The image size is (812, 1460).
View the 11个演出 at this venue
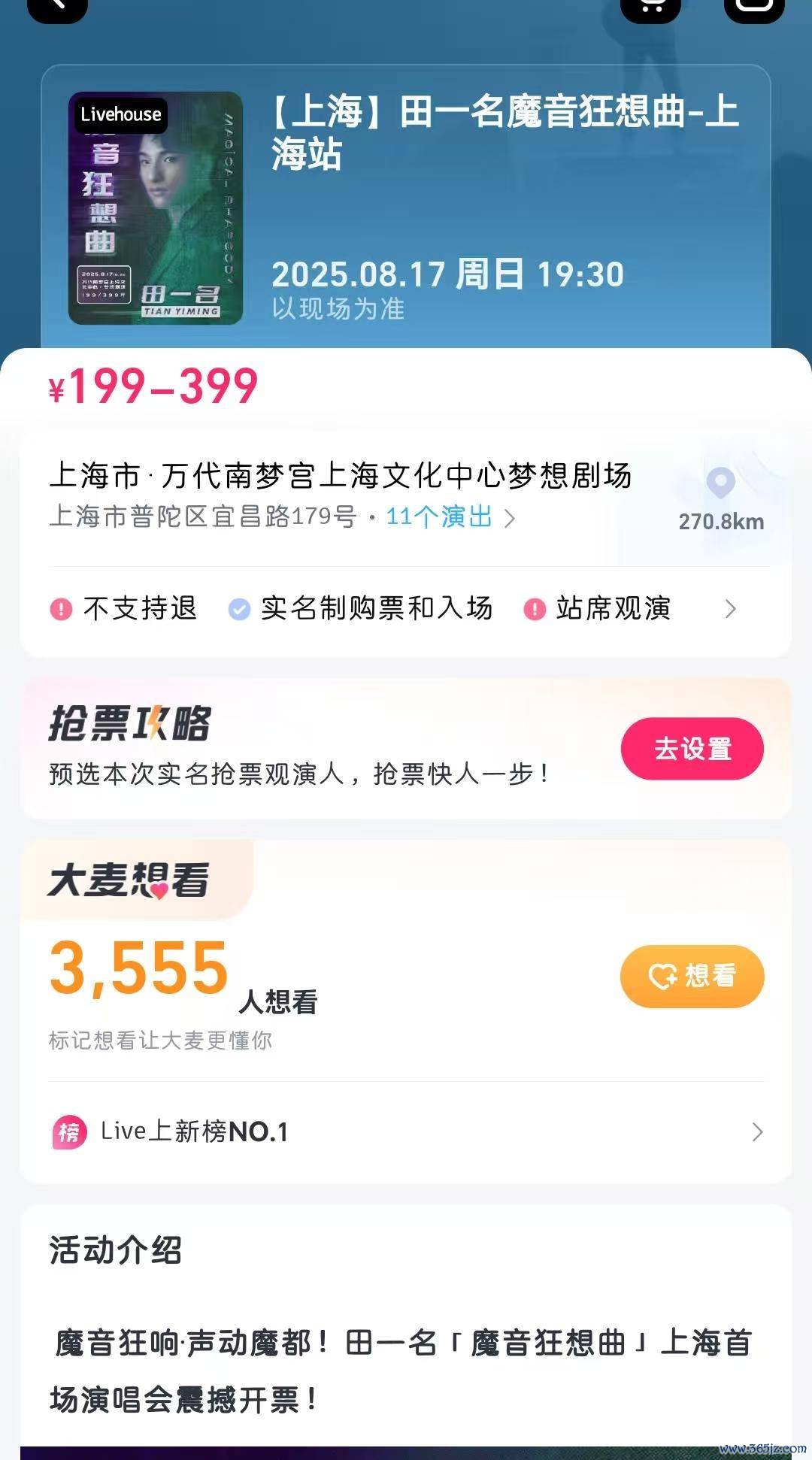pos(449,517)
